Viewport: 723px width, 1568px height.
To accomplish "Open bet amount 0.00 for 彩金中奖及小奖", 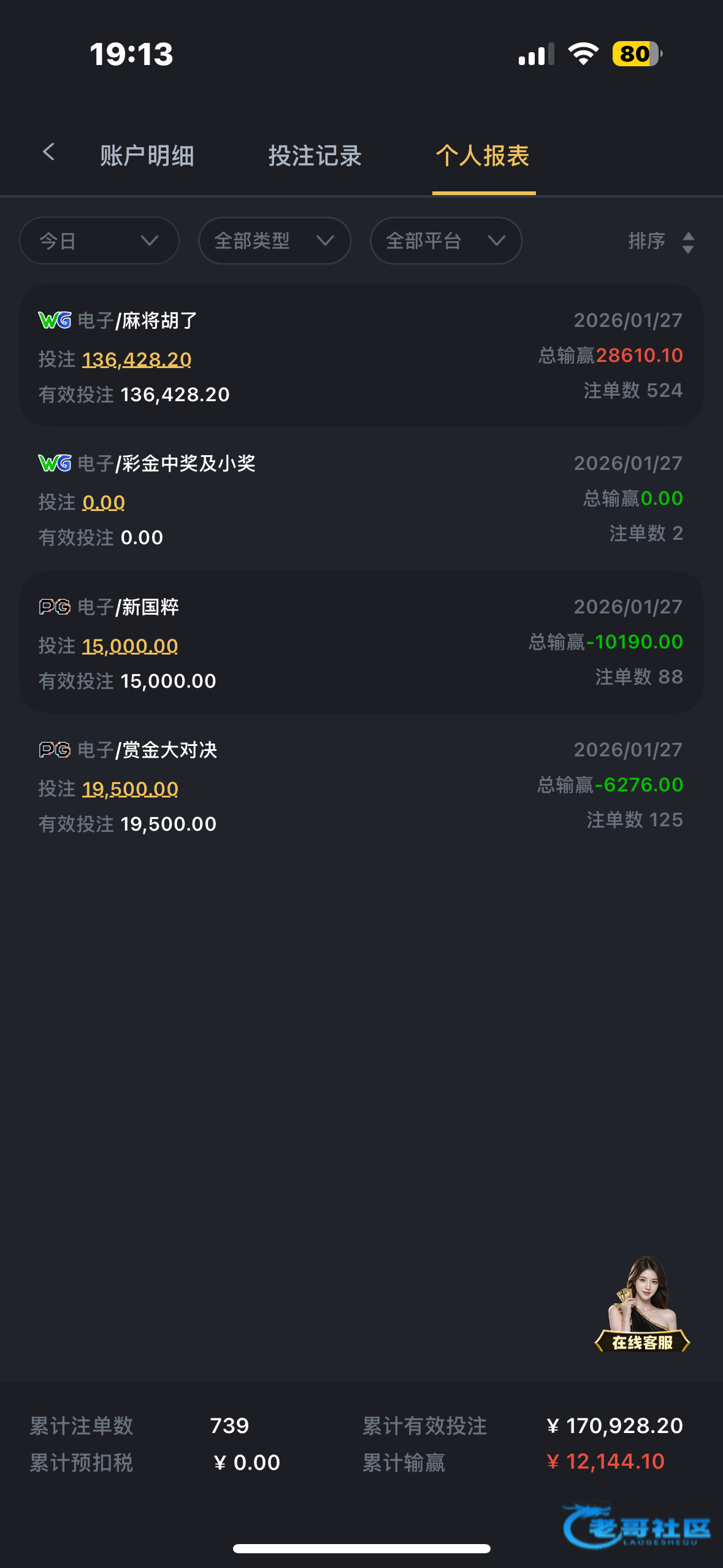I will point(104,502).
